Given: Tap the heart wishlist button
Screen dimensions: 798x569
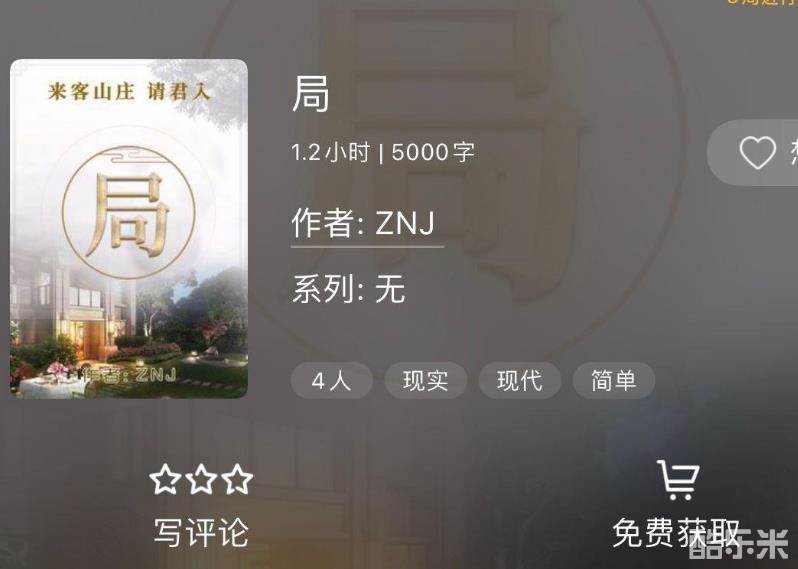Looking at the screenshot, I should (759, 153).
